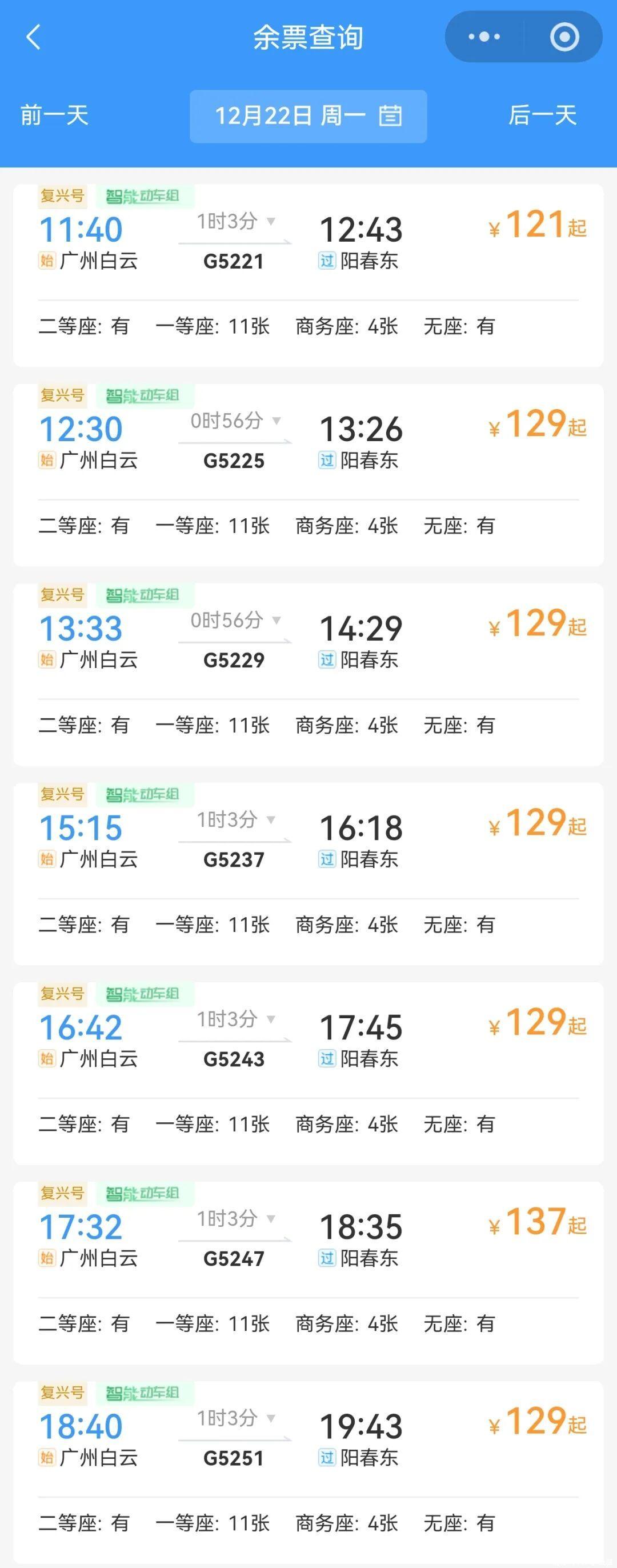Switch to the previous day (前一天)

pos(55,115)
